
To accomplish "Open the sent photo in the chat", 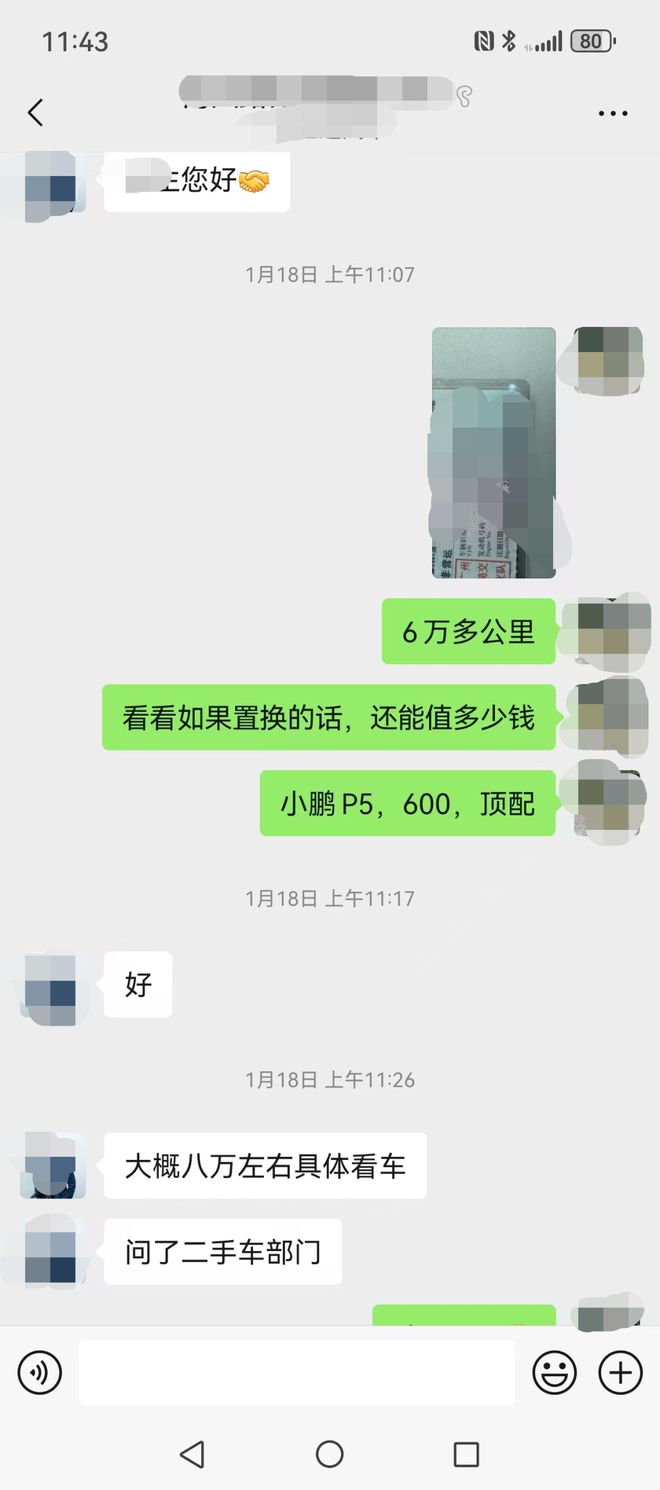I will click(x=494, y=452).
